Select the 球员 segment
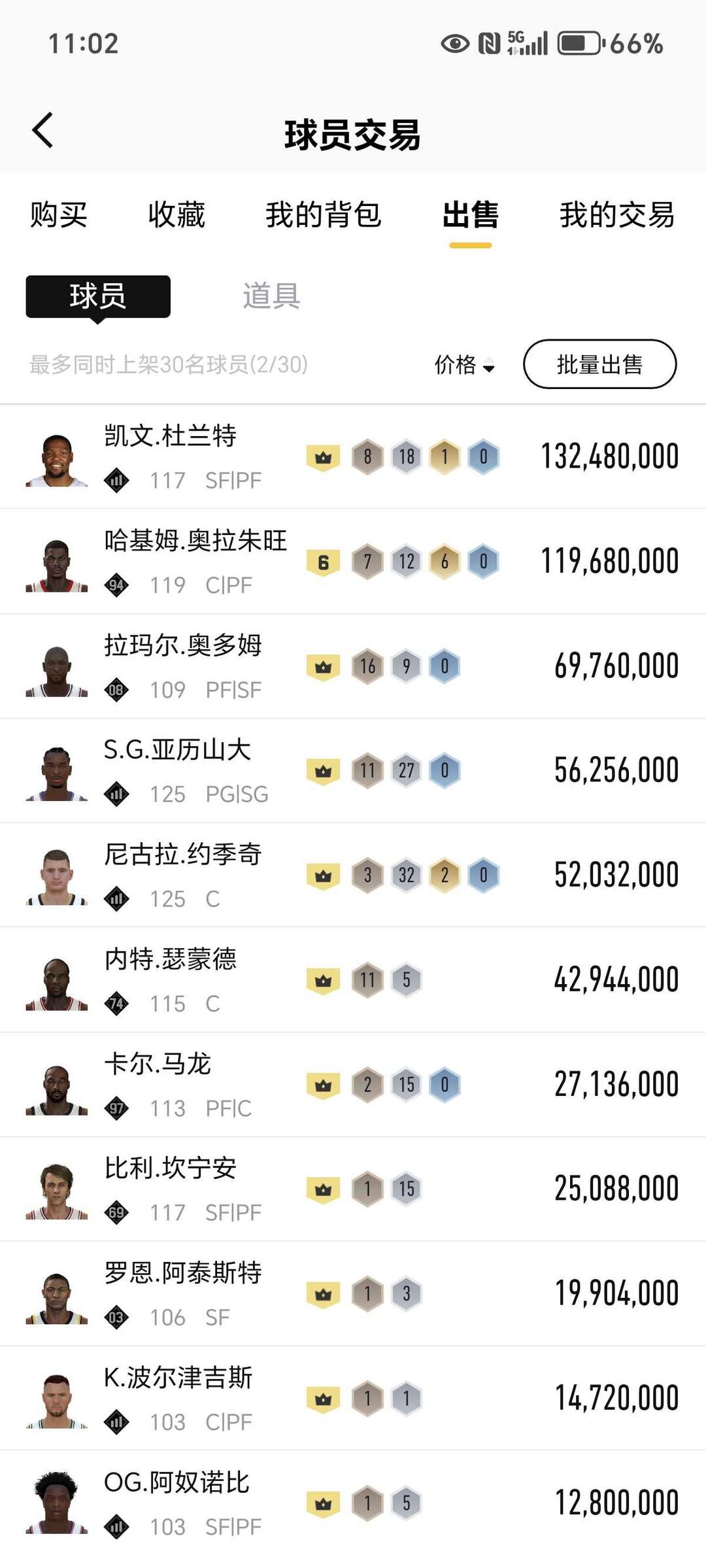Viewport: 706px width, 1568px height. [x=98, y=296]
